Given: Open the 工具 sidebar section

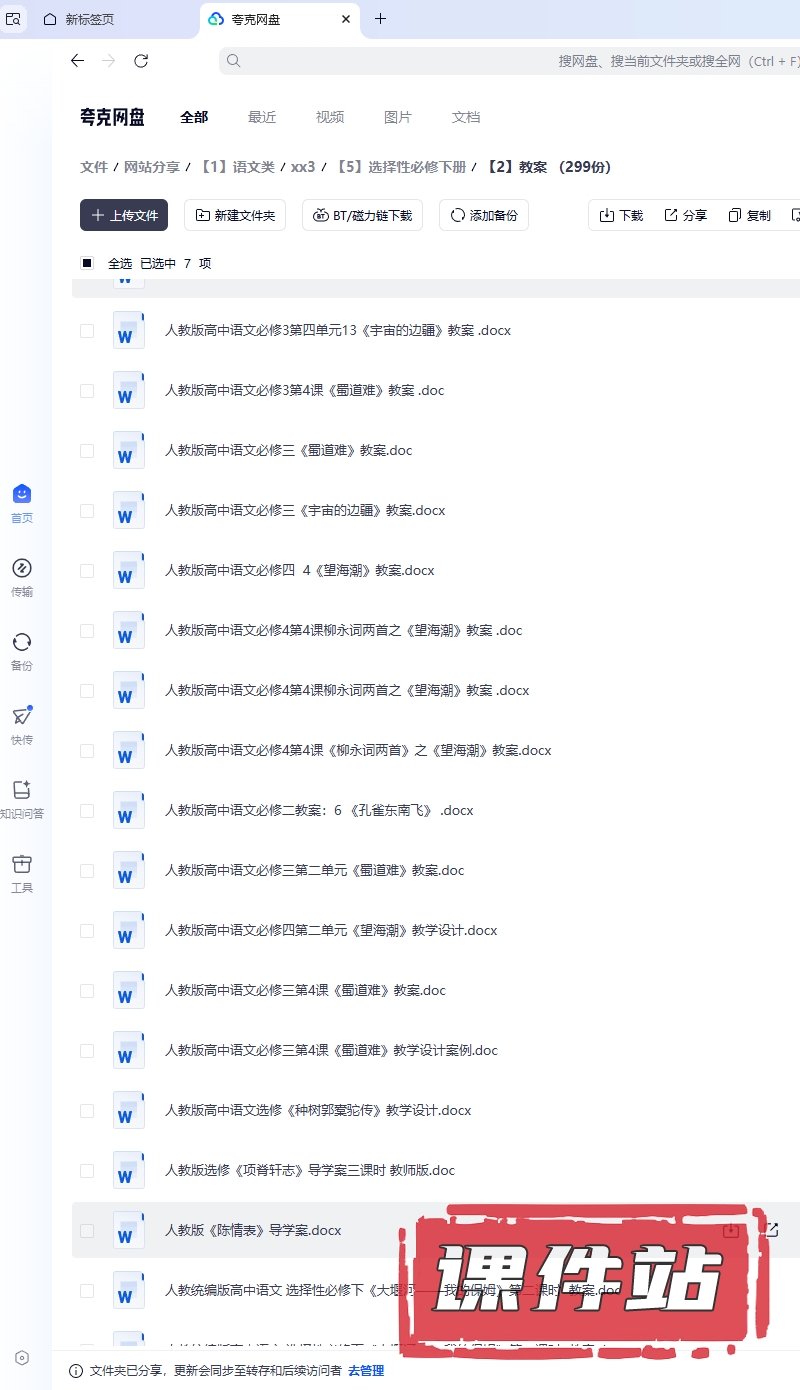Looking at the screenshot, I should 22,873.
